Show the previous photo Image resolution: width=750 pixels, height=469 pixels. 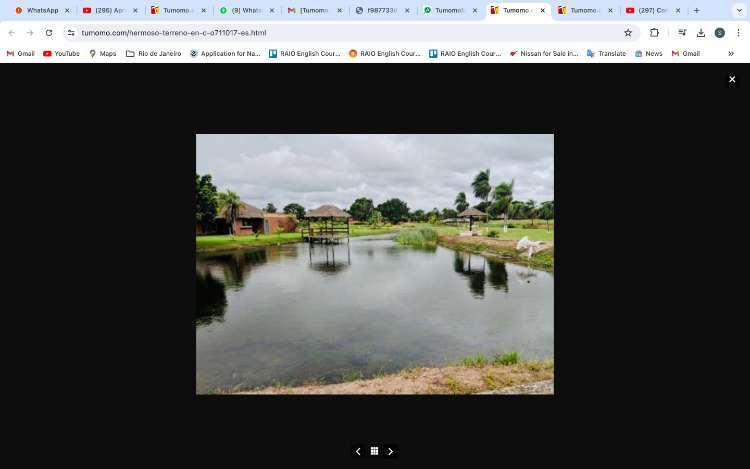pyautogui.click(x=358, y=451)
